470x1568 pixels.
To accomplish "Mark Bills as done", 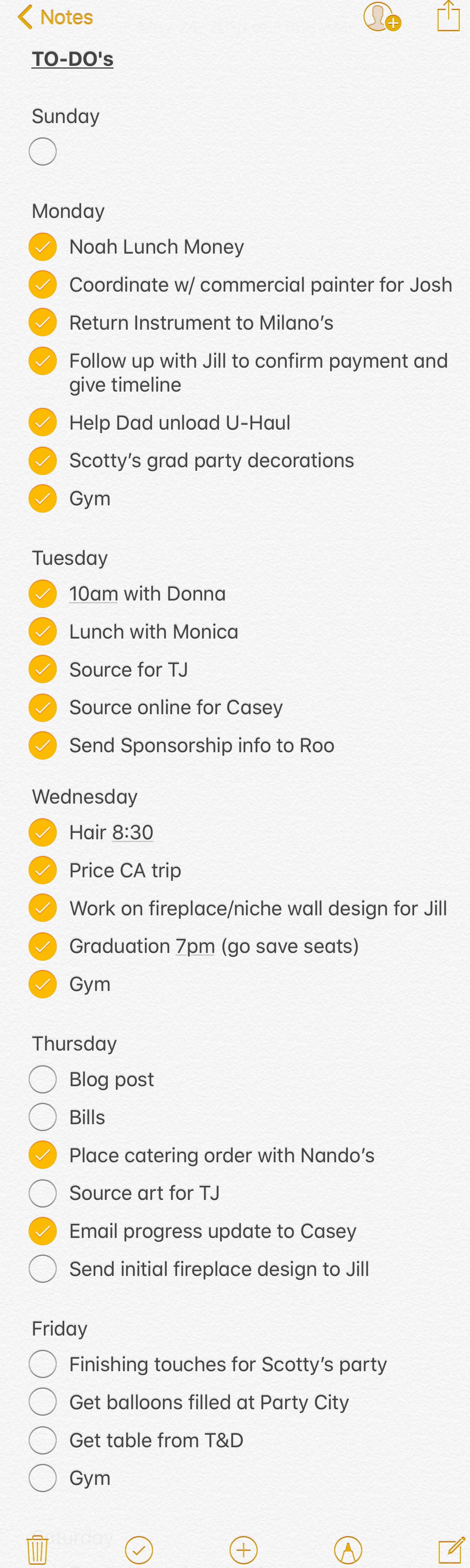I will 43,1117.
